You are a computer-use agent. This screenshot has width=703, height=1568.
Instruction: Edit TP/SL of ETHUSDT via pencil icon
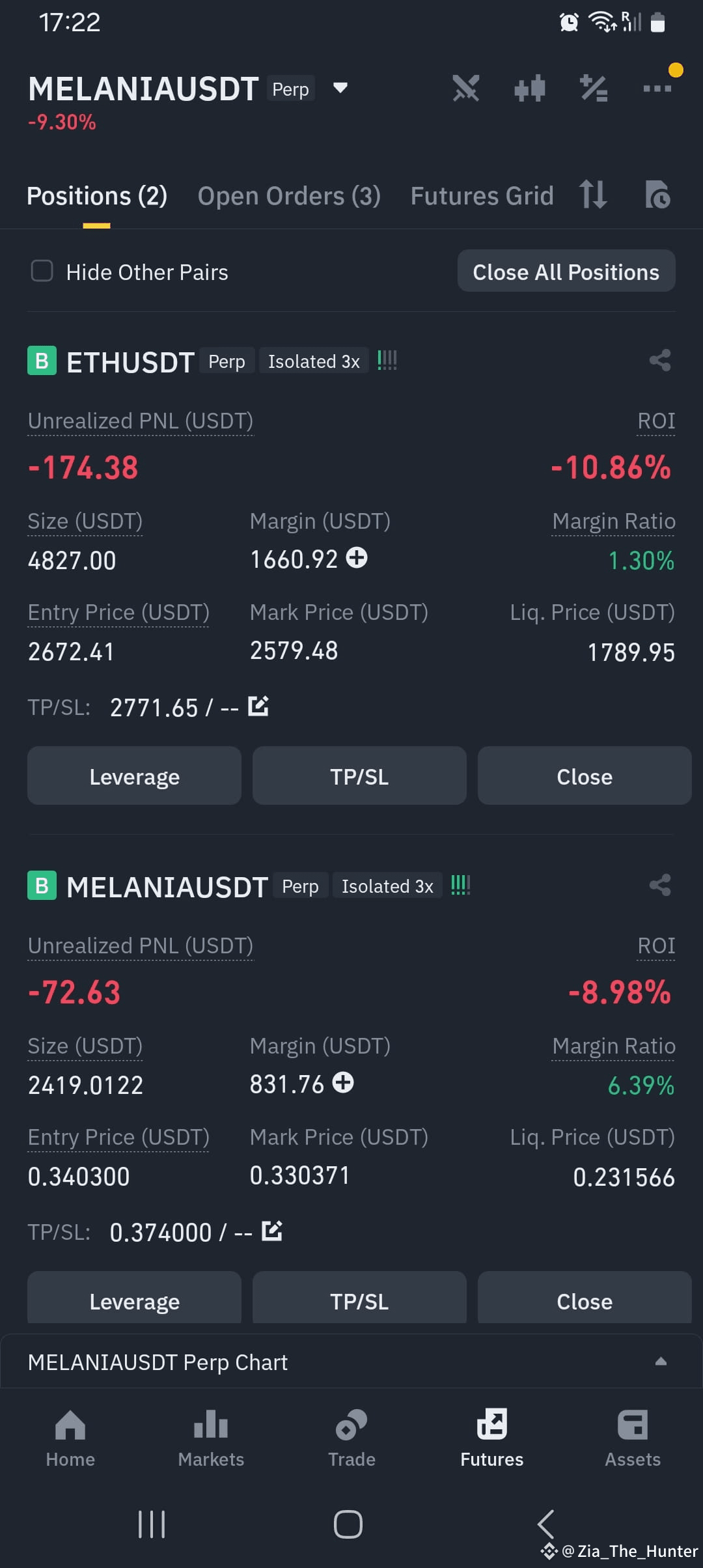pos(258,705)
